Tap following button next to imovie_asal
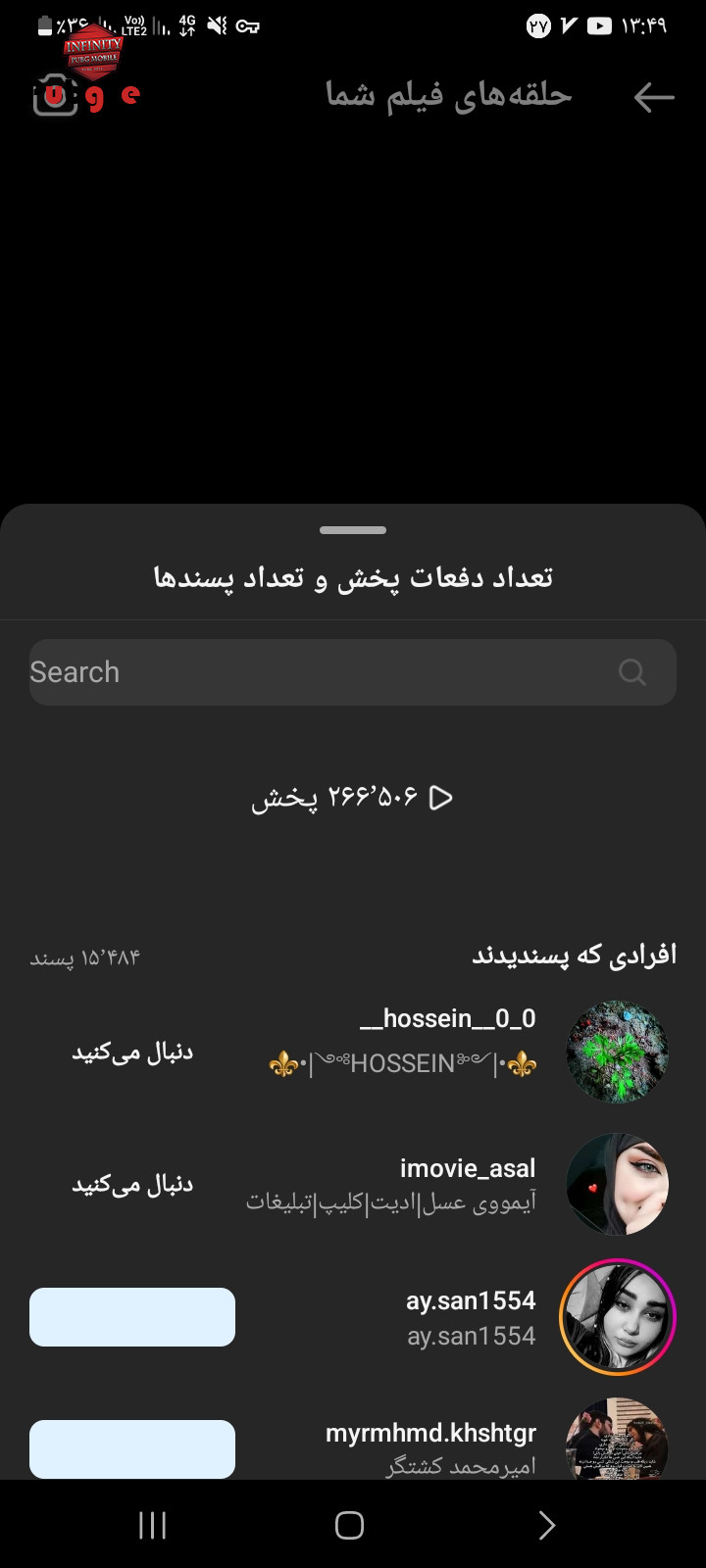Screen dimensions: 706x1568 point(132,1185)
